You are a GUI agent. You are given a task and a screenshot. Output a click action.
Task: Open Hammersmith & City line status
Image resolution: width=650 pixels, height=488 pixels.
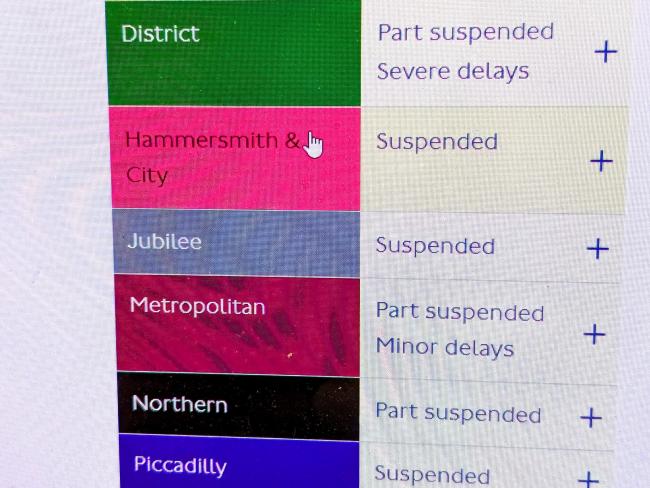click(601, 161)
